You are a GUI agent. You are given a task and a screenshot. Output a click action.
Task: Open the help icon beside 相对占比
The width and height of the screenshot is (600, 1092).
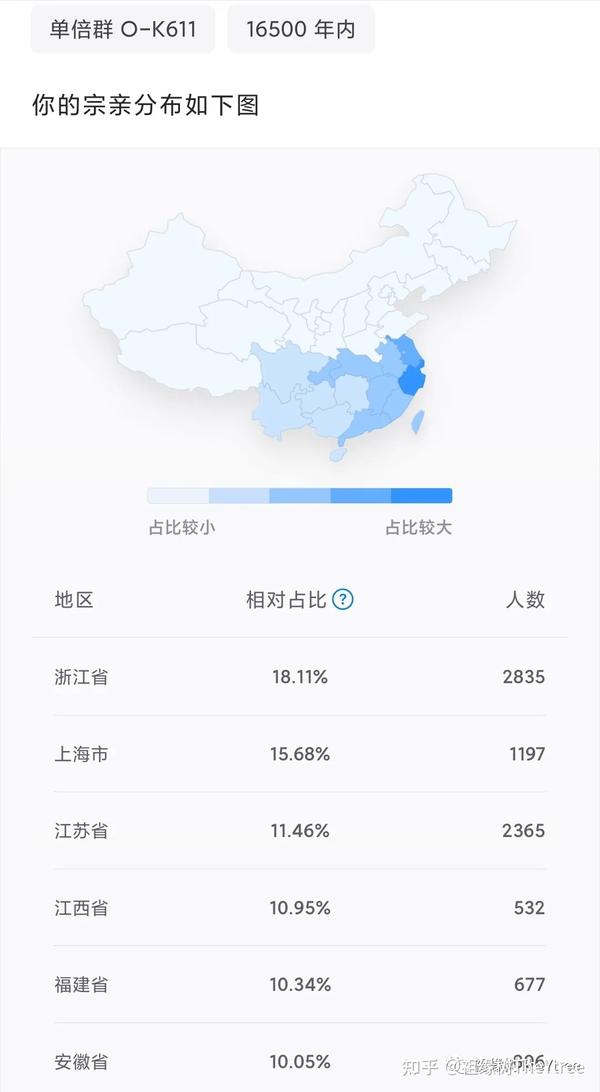point(343,600)
